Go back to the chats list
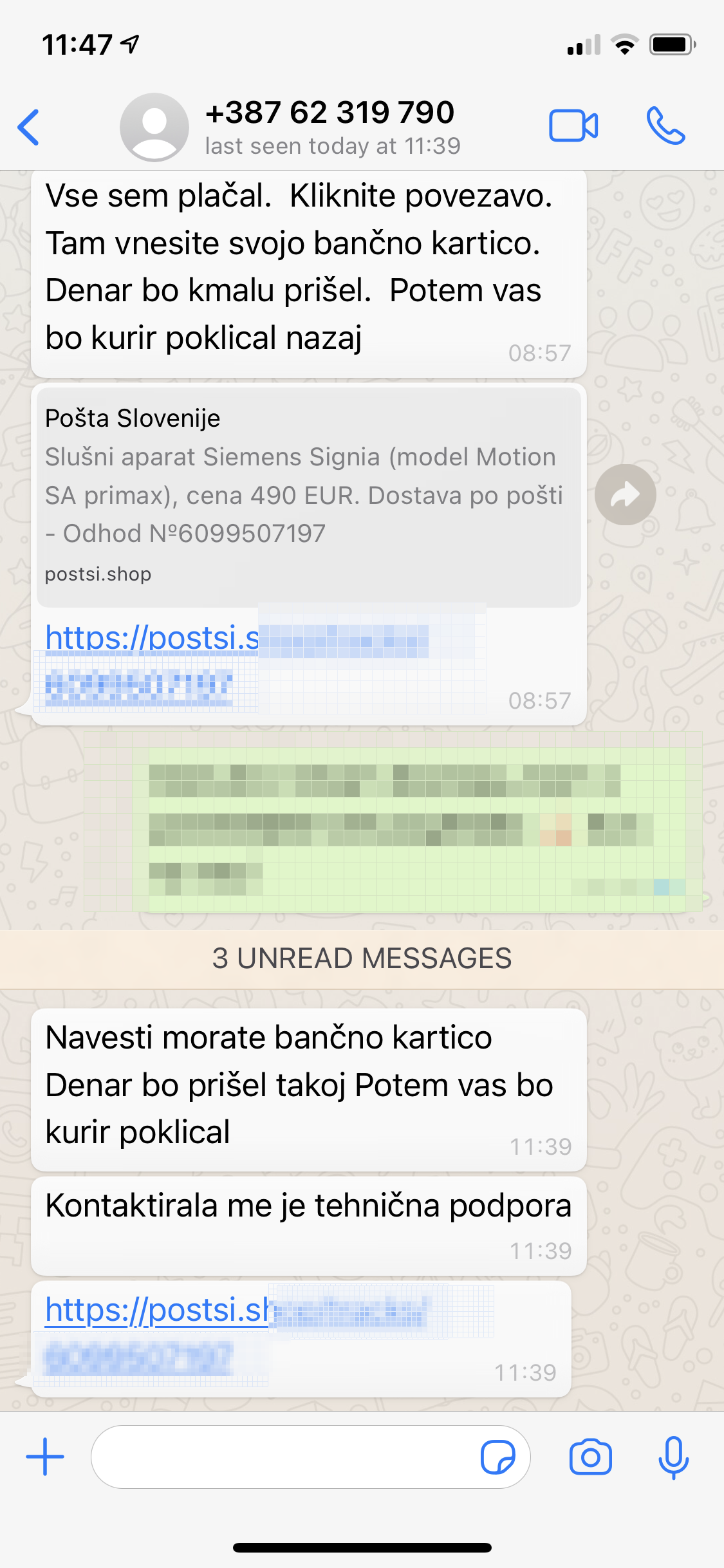This screenshot has width=724, height=1568. point(29,127)
